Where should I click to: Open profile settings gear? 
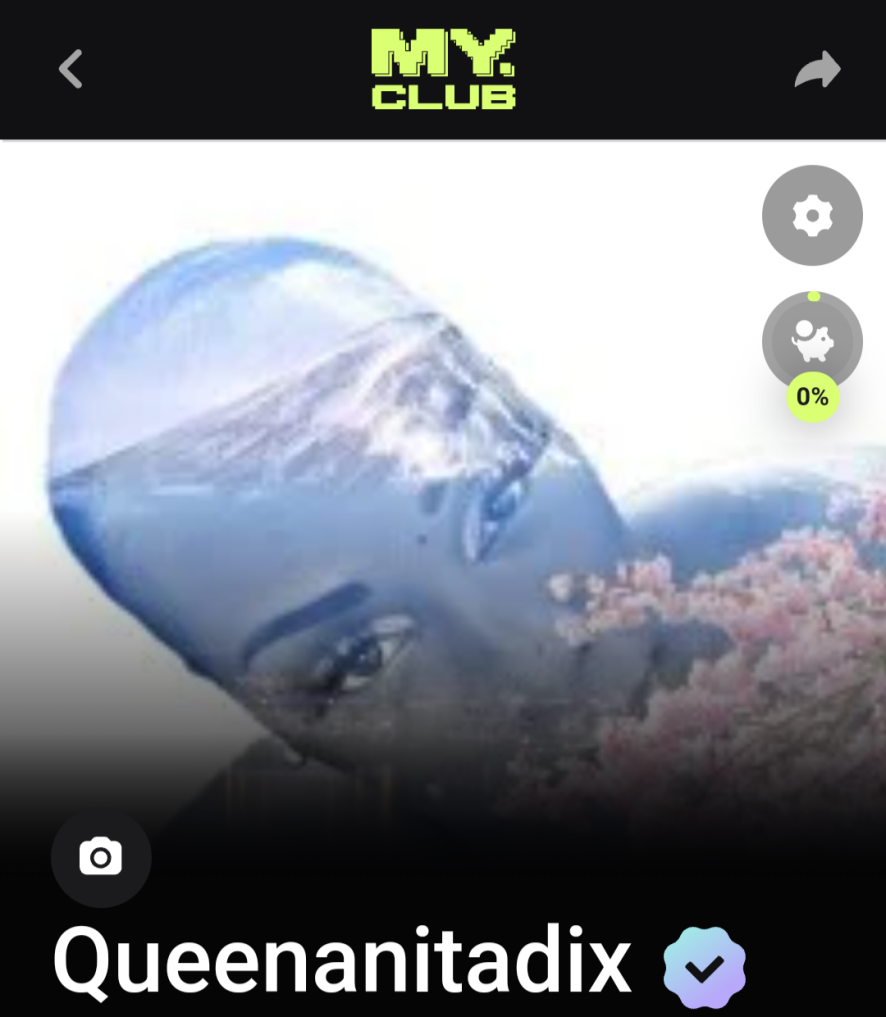click(812, 215)
